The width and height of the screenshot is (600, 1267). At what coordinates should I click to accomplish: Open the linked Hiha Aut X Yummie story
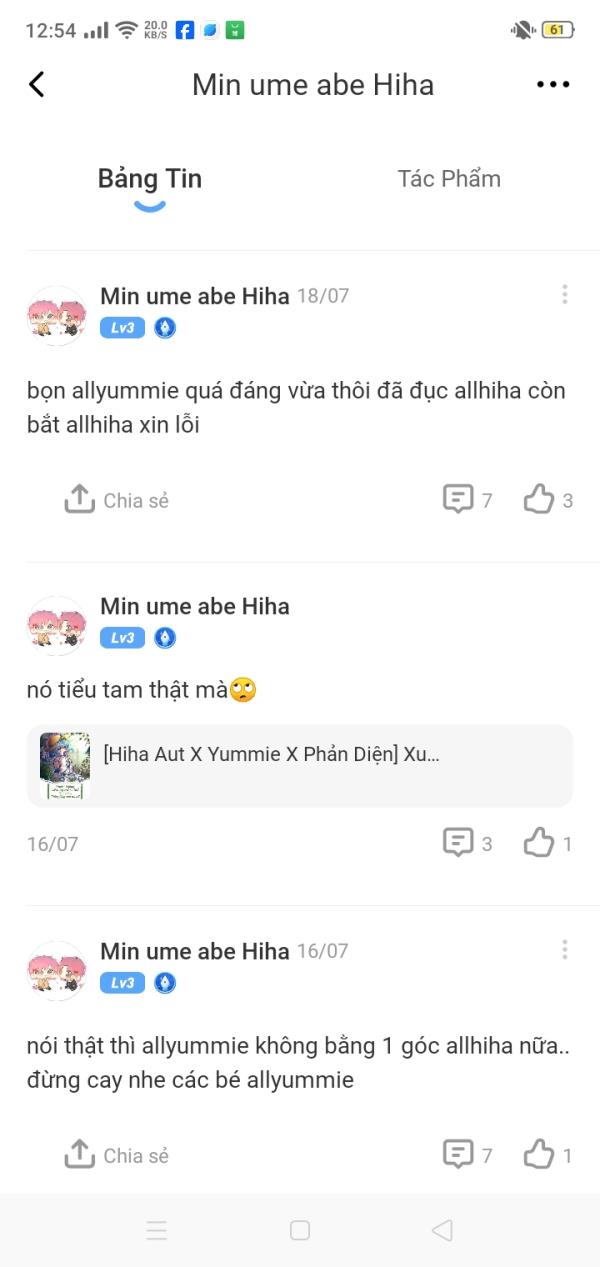click(300, 765)
